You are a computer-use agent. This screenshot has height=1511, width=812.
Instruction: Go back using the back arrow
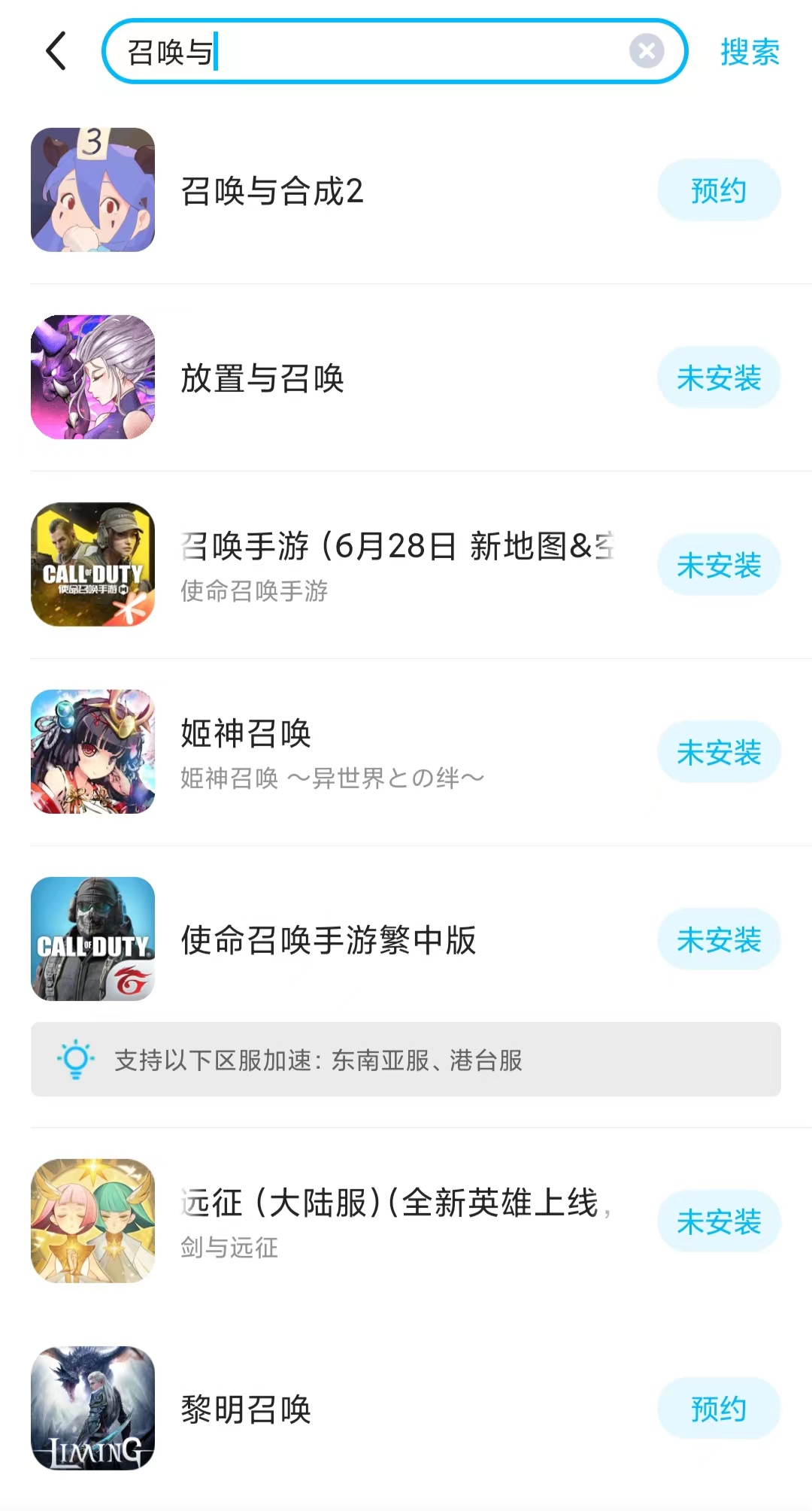point(56,51)
